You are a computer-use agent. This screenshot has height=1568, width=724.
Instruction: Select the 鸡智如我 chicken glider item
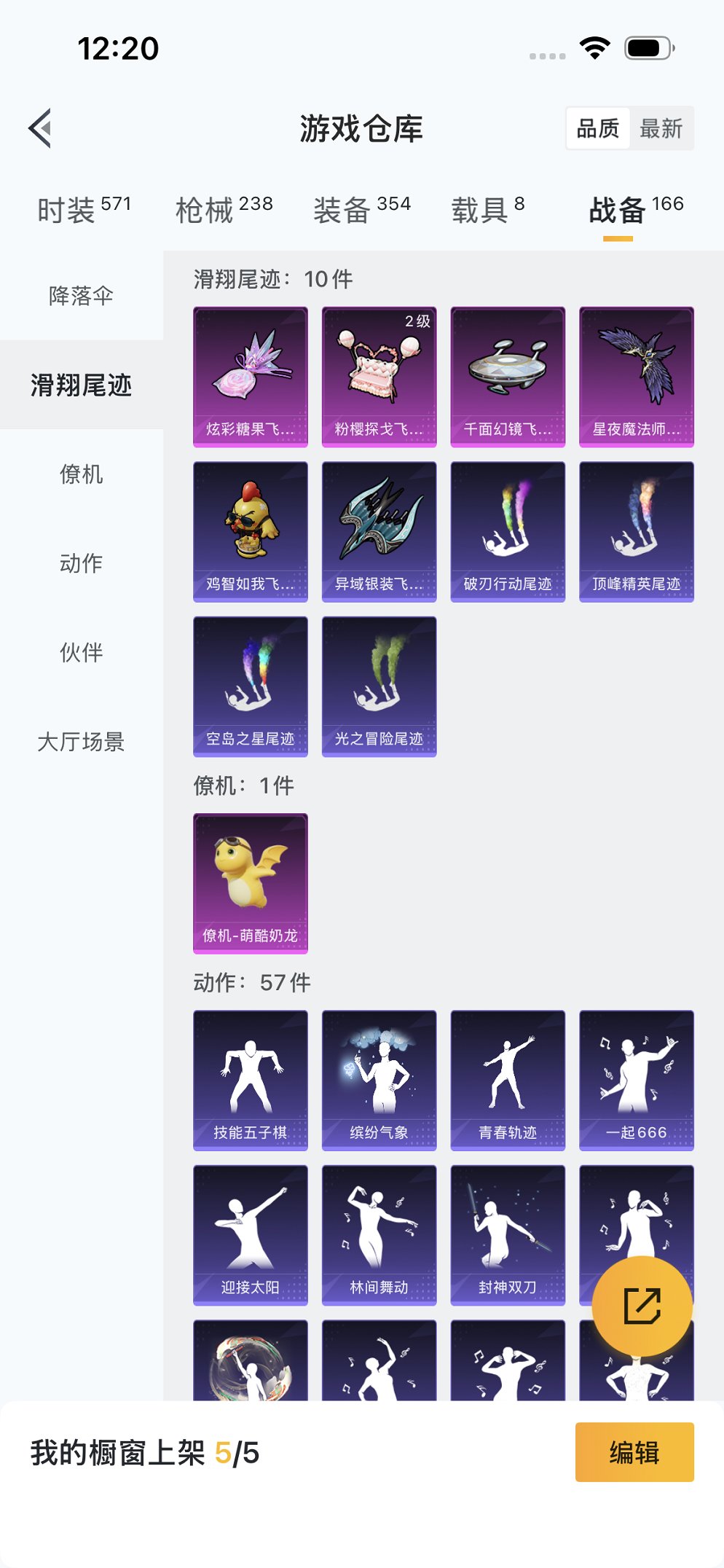point(250,530)
